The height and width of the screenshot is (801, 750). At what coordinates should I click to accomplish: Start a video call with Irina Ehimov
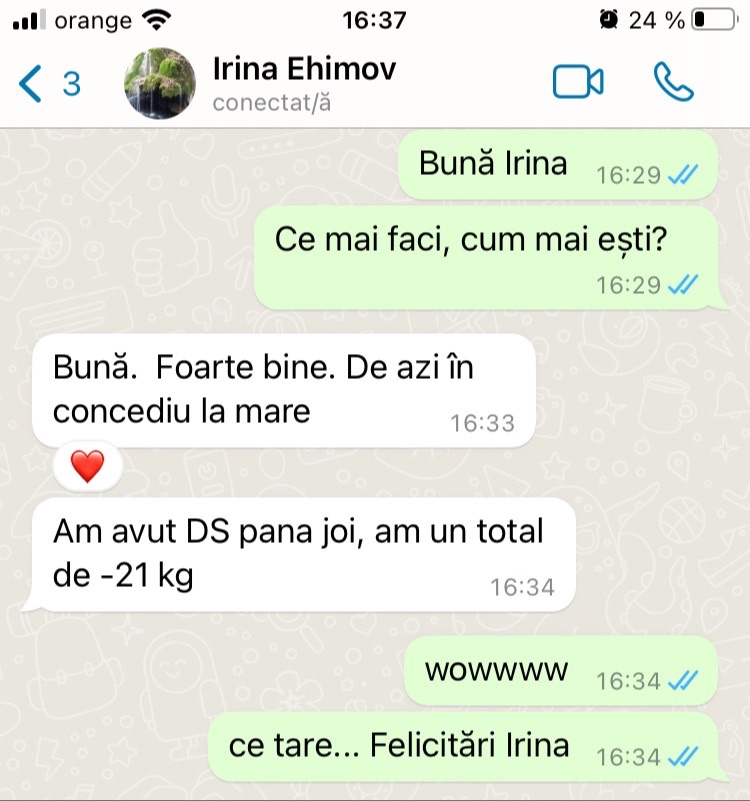point(578,83)
